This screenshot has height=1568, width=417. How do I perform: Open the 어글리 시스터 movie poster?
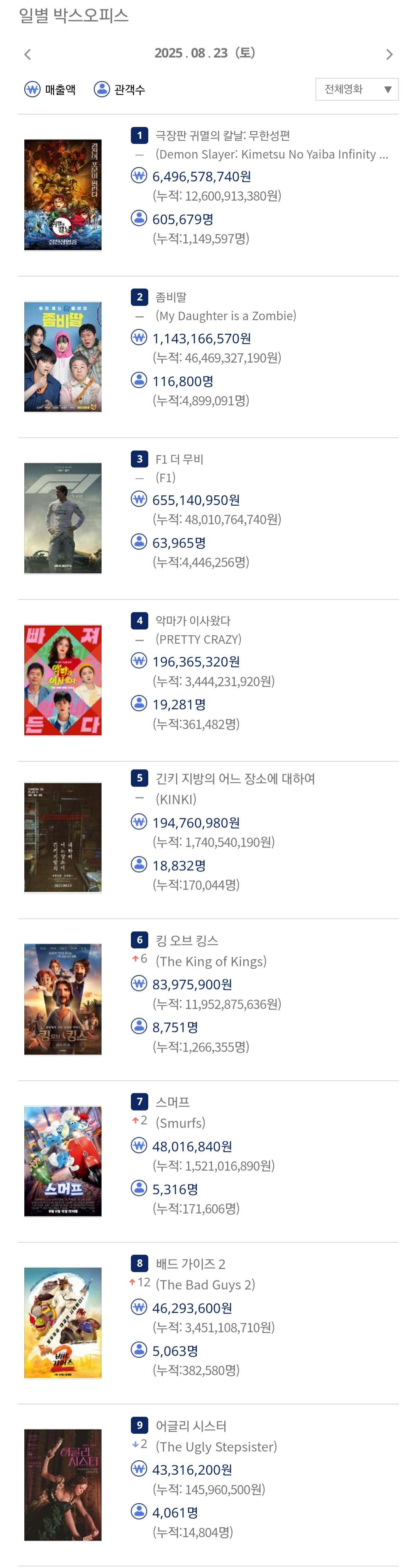pos(63,1484)
